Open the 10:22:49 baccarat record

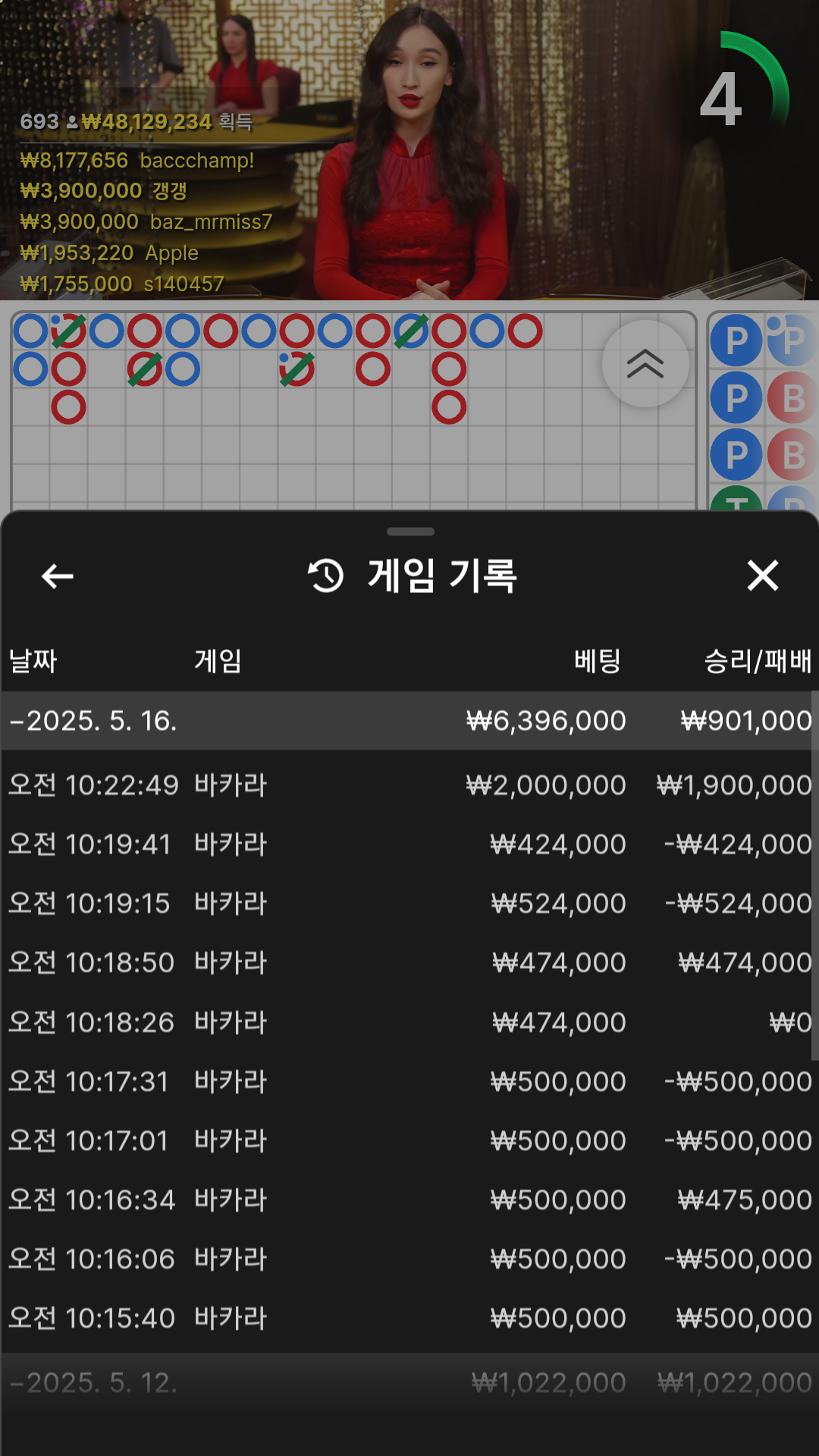coord(409,785)
